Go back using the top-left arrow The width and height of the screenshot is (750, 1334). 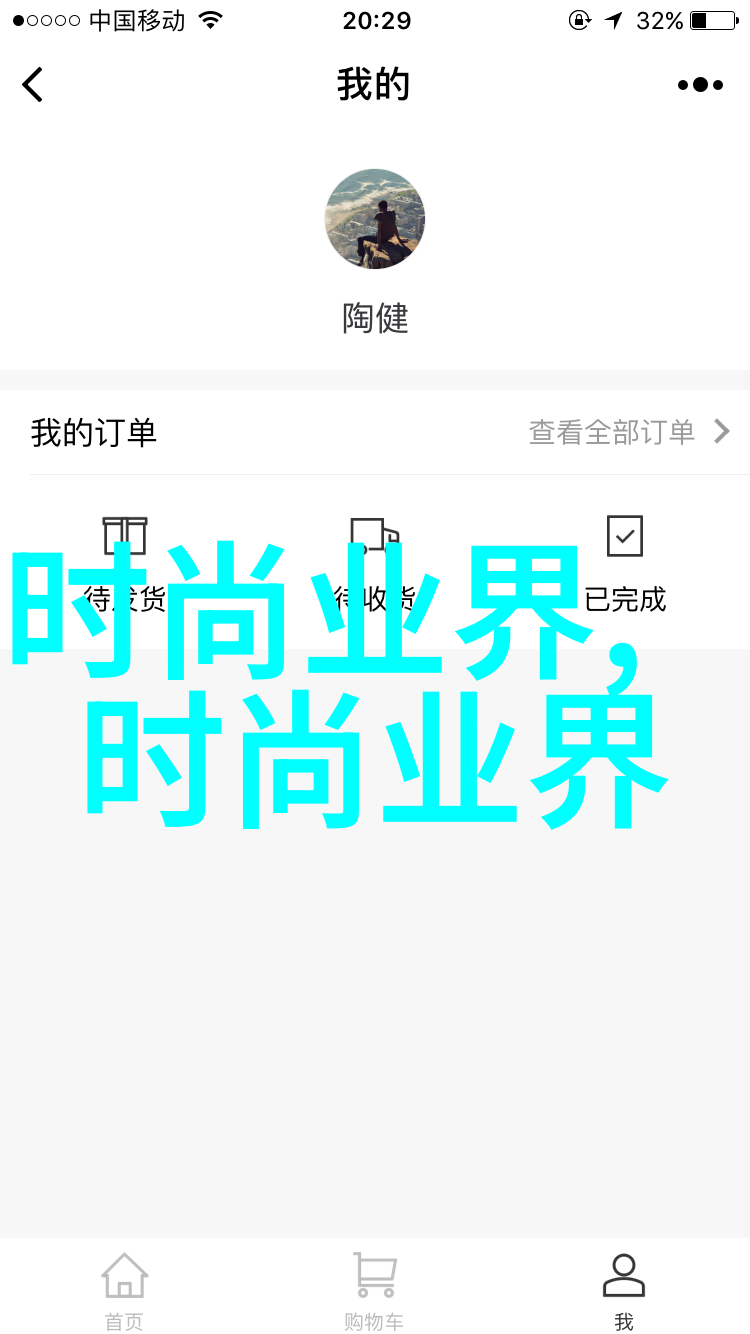coord(33,85)
